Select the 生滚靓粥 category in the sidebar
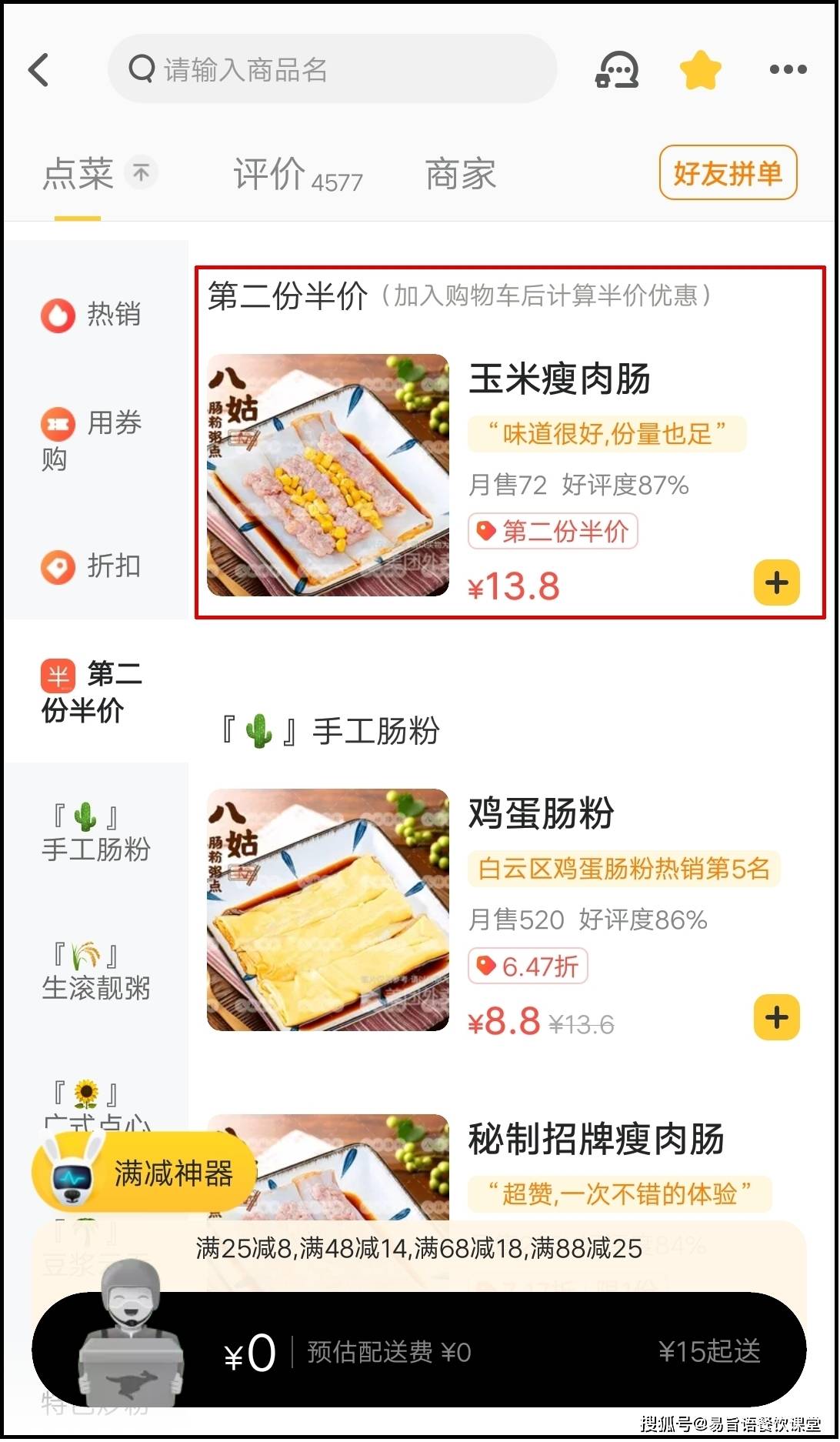This screenshot has height=1442, width=840. 95,972
